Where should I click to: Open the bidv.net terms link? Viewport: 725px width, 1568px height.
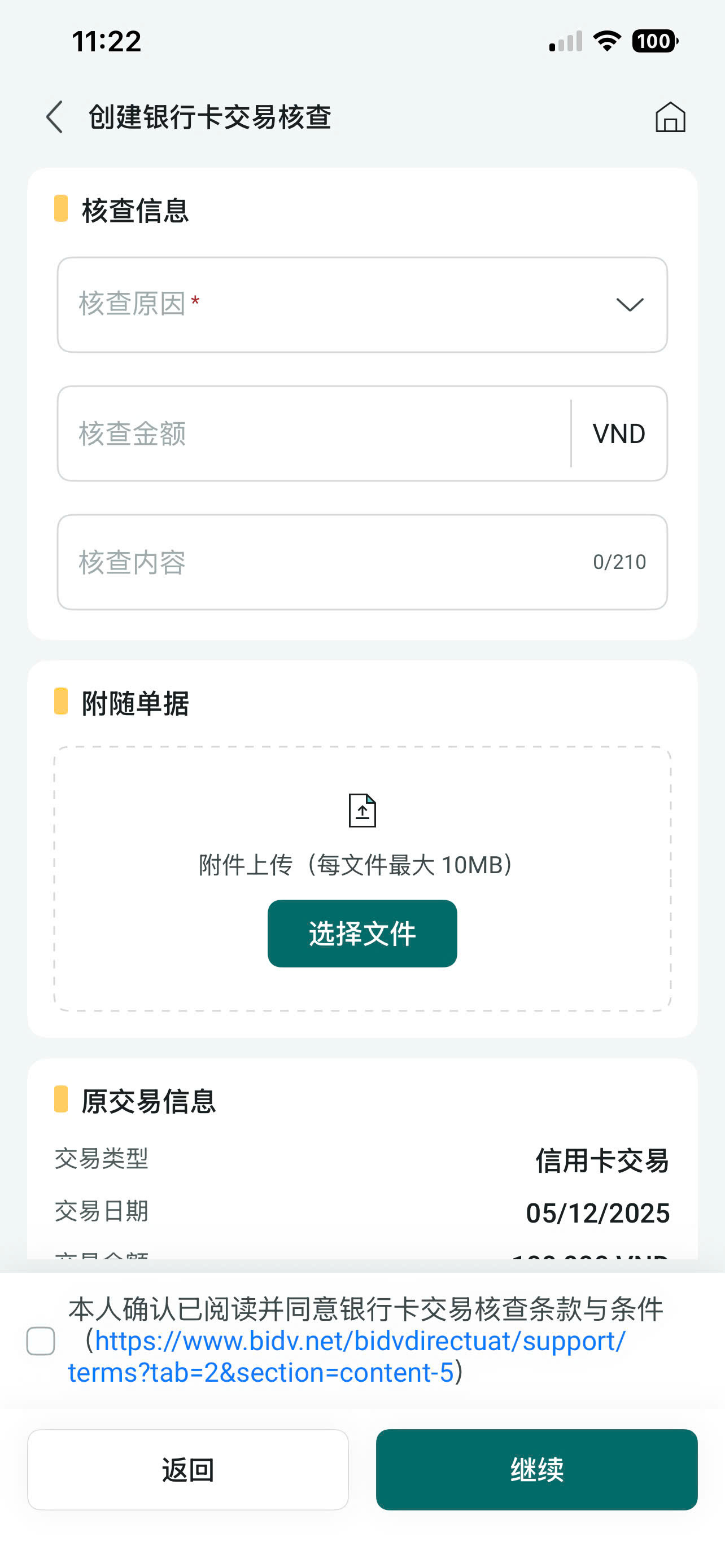click(x=346, y=1357)
